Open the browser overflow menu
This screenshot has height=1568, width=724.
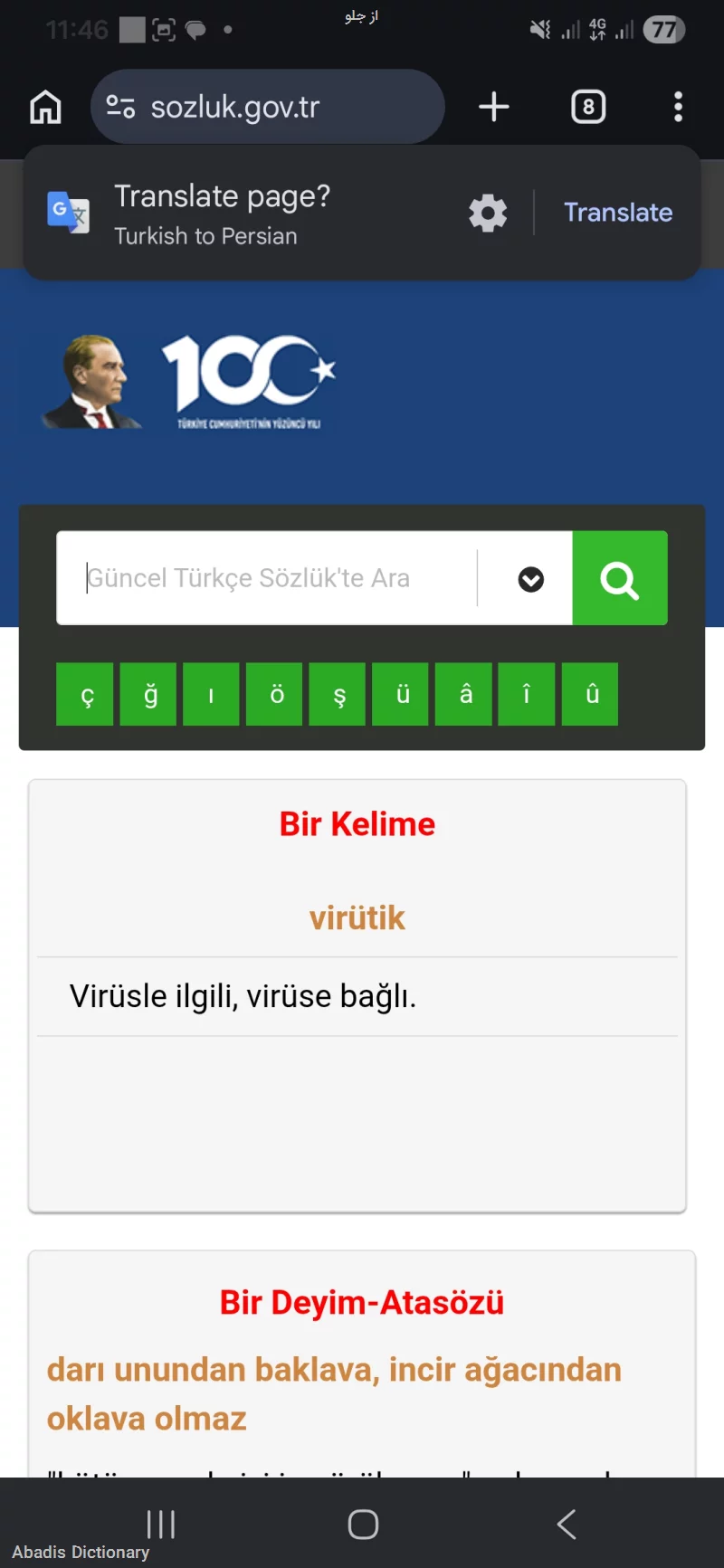tap(678, 107)
